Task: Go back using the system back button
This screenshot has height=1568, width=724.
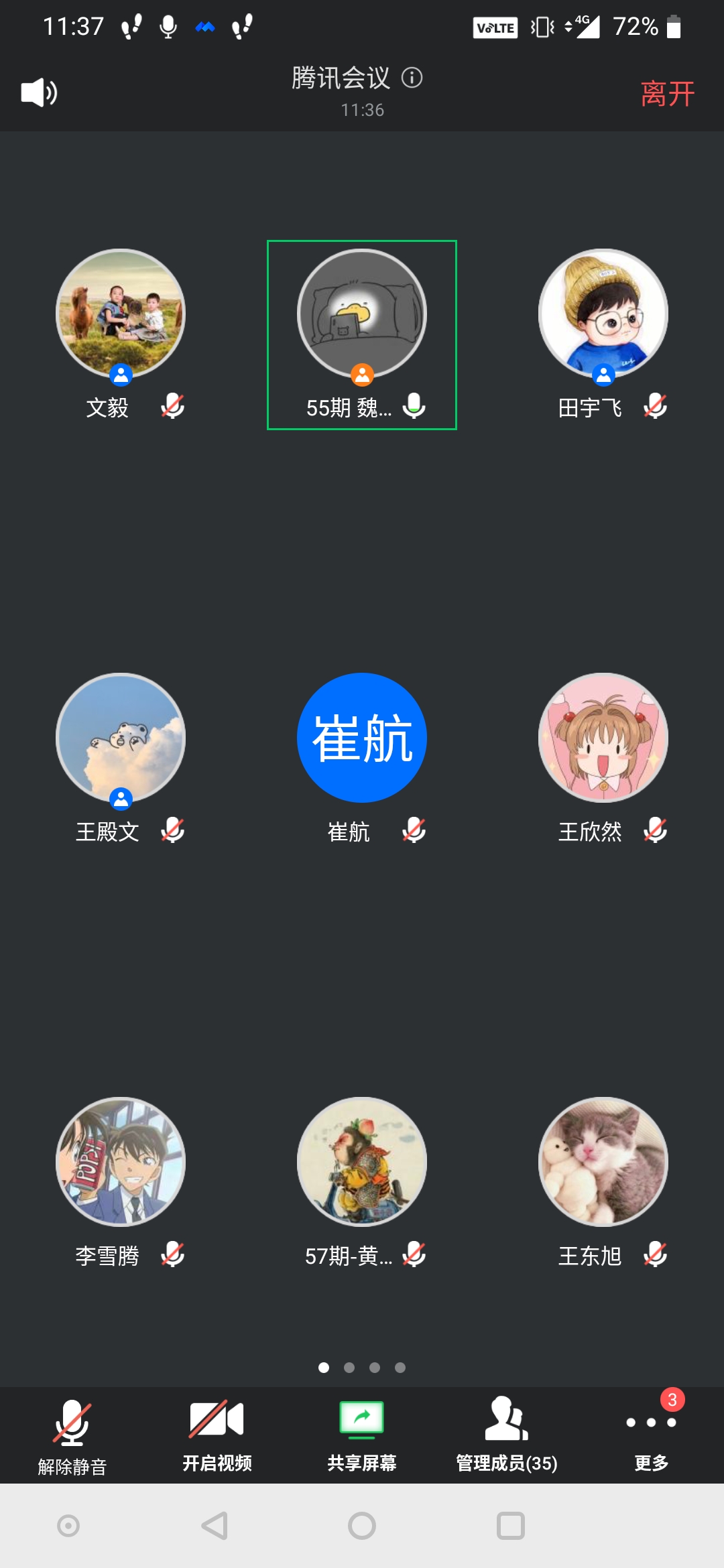Action: pyautogui.click(x=215, y=1526)
